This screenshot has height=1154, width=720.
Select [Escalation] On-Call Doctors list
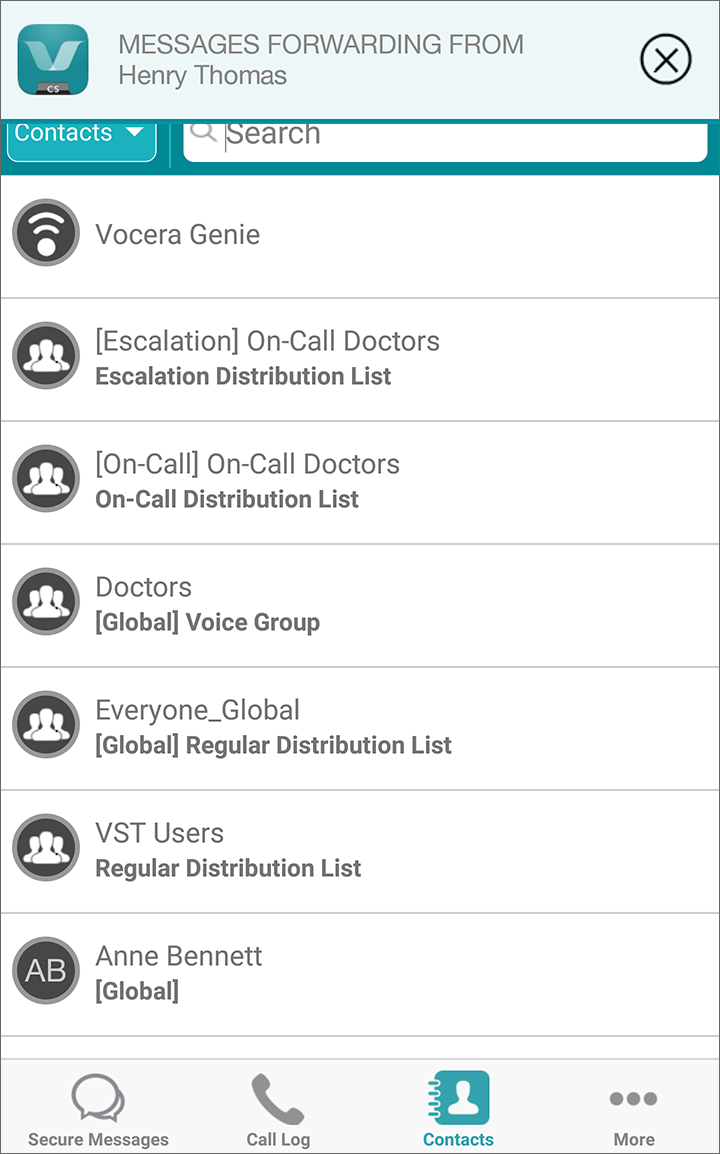point(360,359)
